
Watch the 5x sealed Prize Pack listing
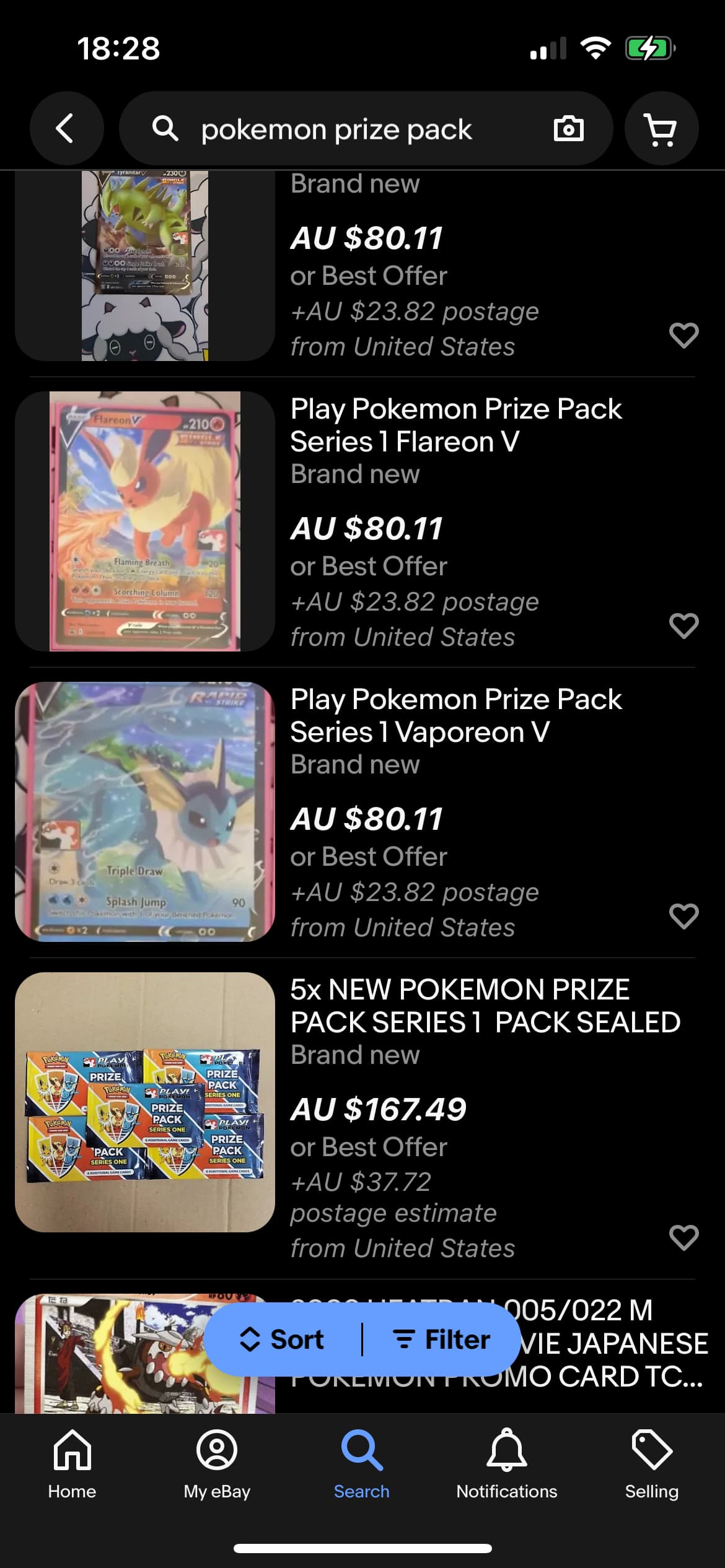[x=683, y=1237]
